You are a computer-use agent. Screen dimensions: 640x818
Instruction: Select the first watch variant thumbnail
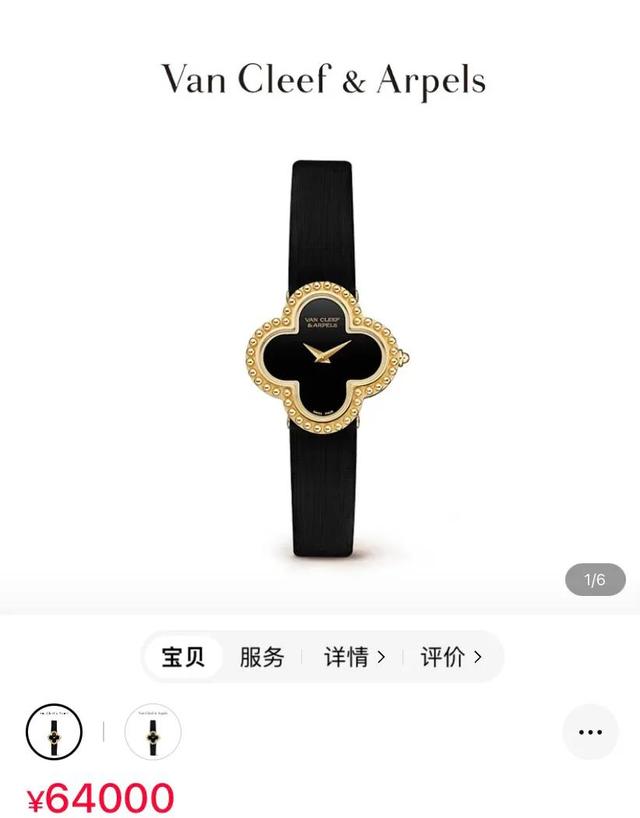(x=53, y=732)
